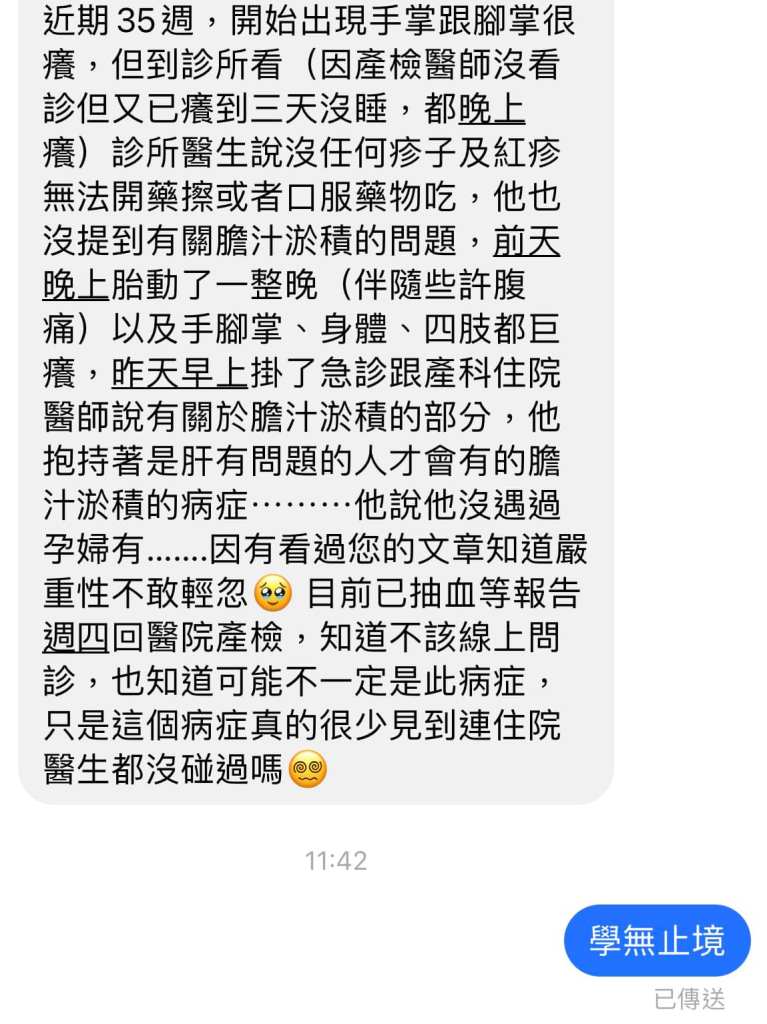The height and width of the screenshot is (1024, 767).
Task: Open the underlined 前天 date link
Action: 526,242
